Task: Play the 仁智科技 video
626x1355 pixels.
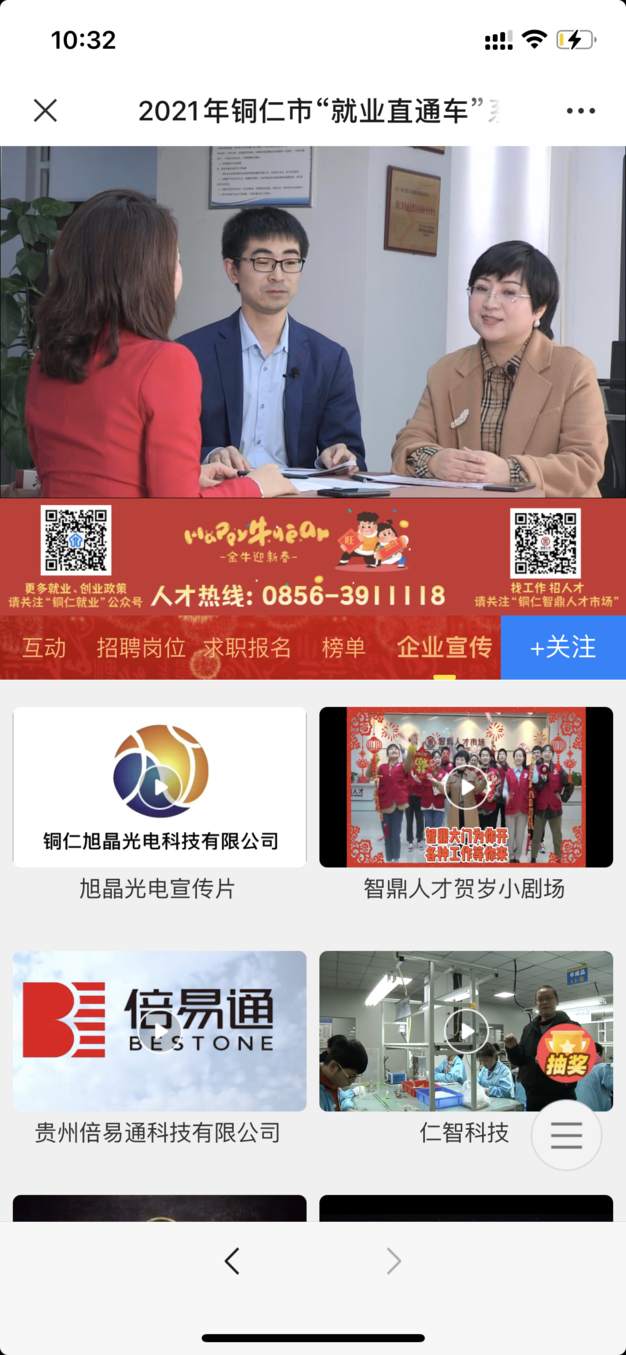Action: 466,1031
